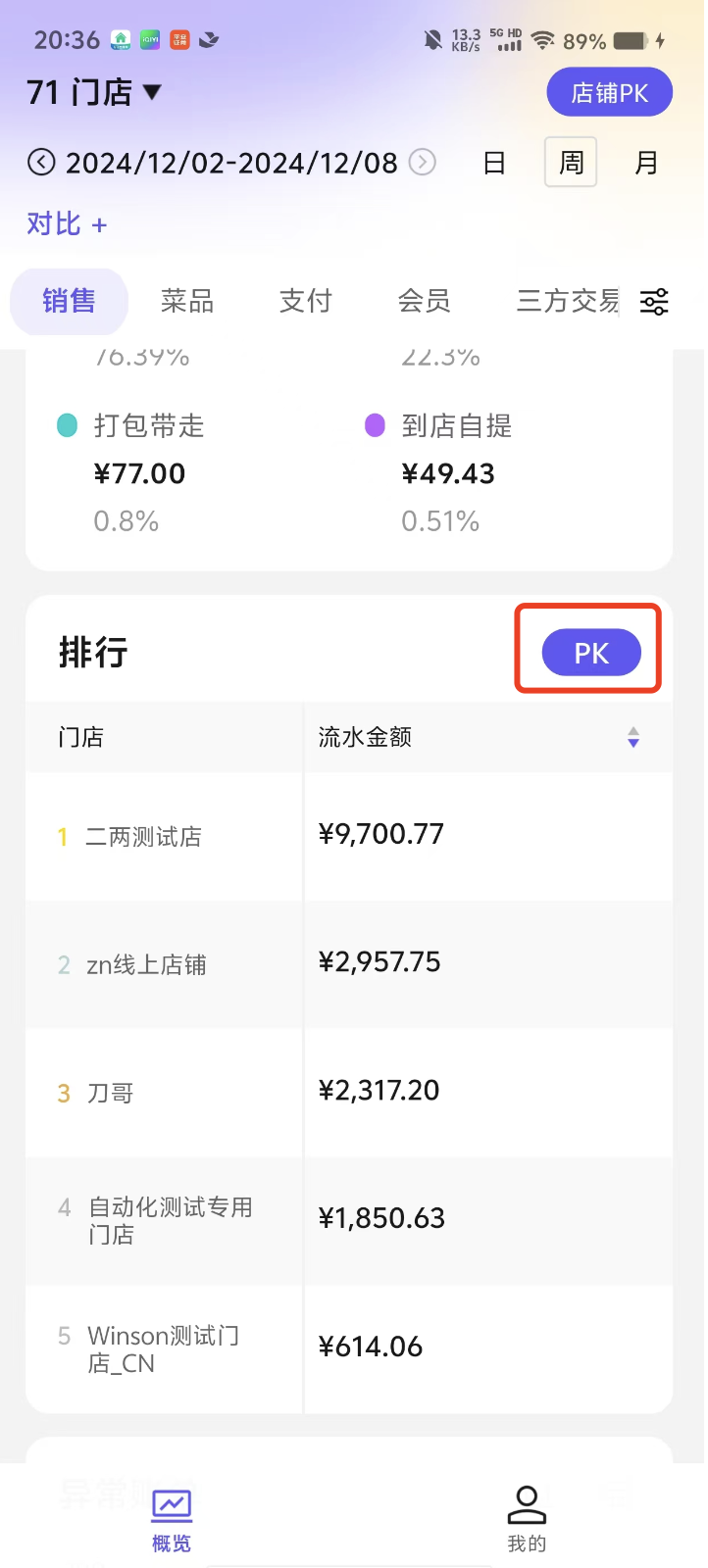Go to the previous week date range
708x1568 pixels.
(41, 162)
